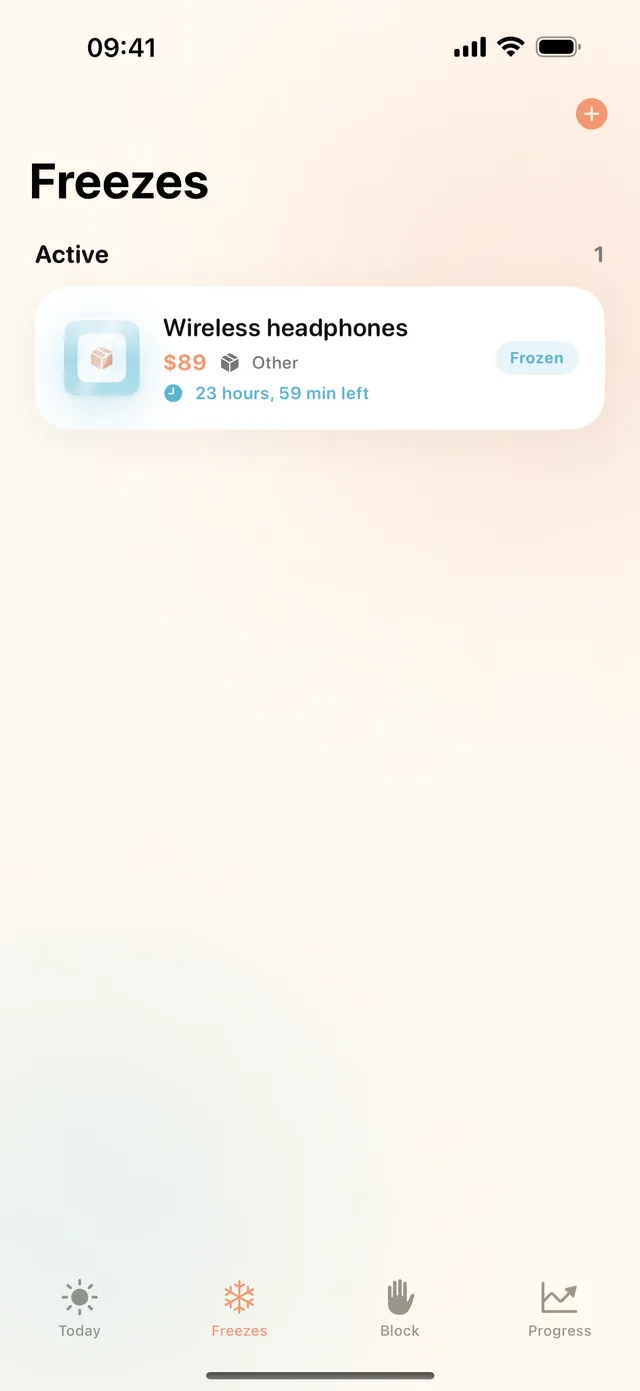Open the Wireless headphones freeze card

(320, 358)
